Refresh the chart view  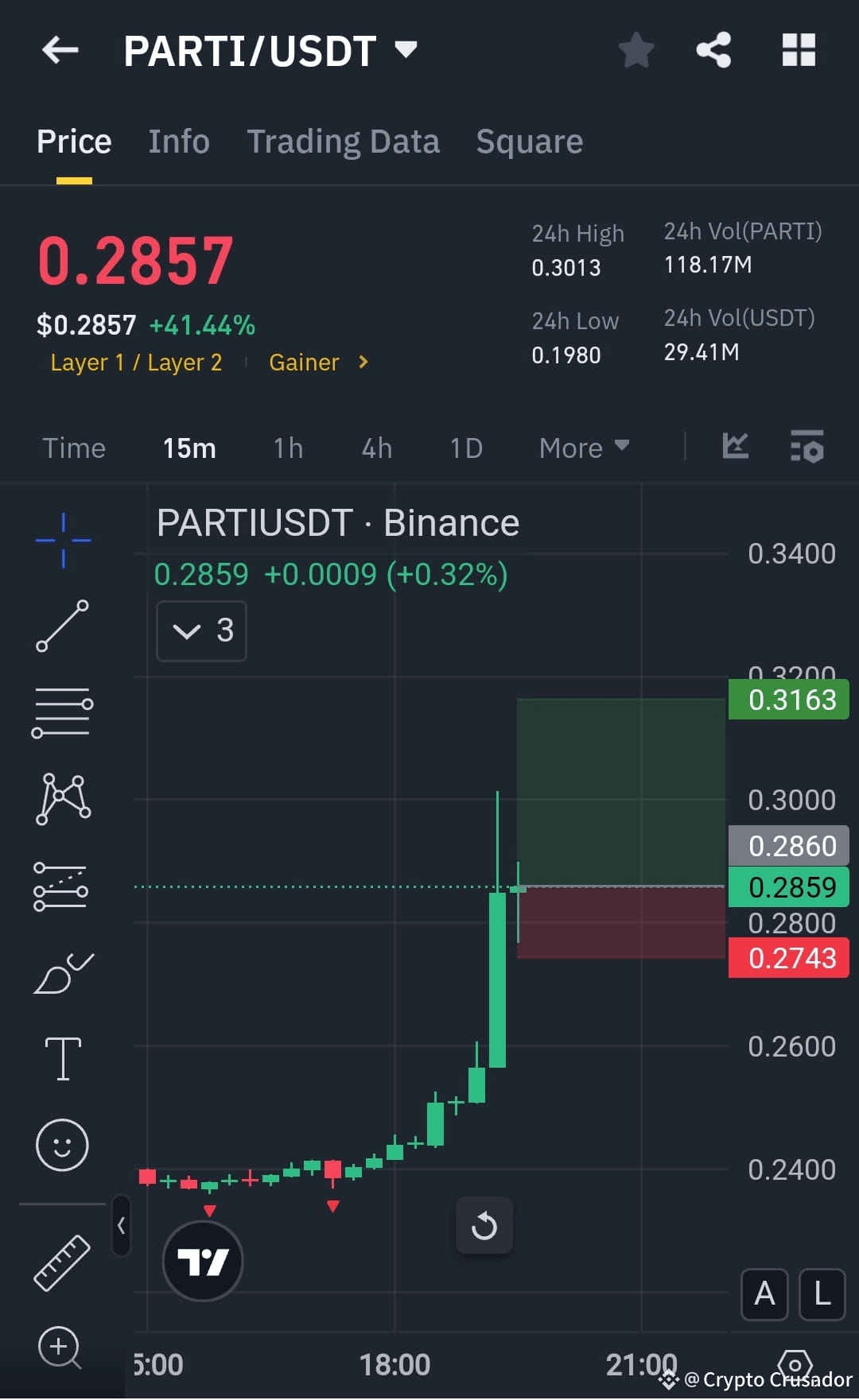(484, 1226)
